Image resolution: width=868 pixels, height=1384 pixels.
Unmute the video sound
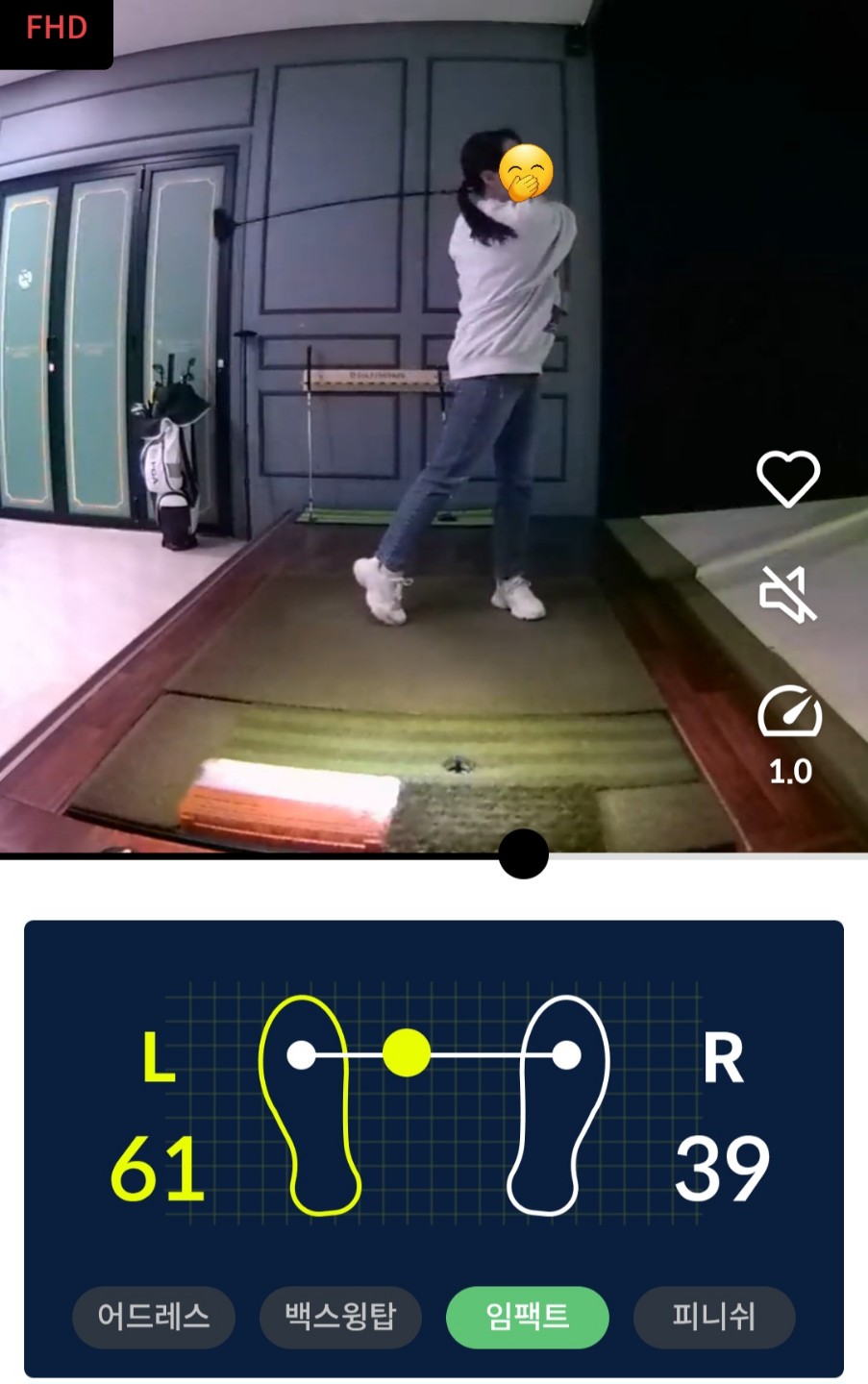point(787,594)
